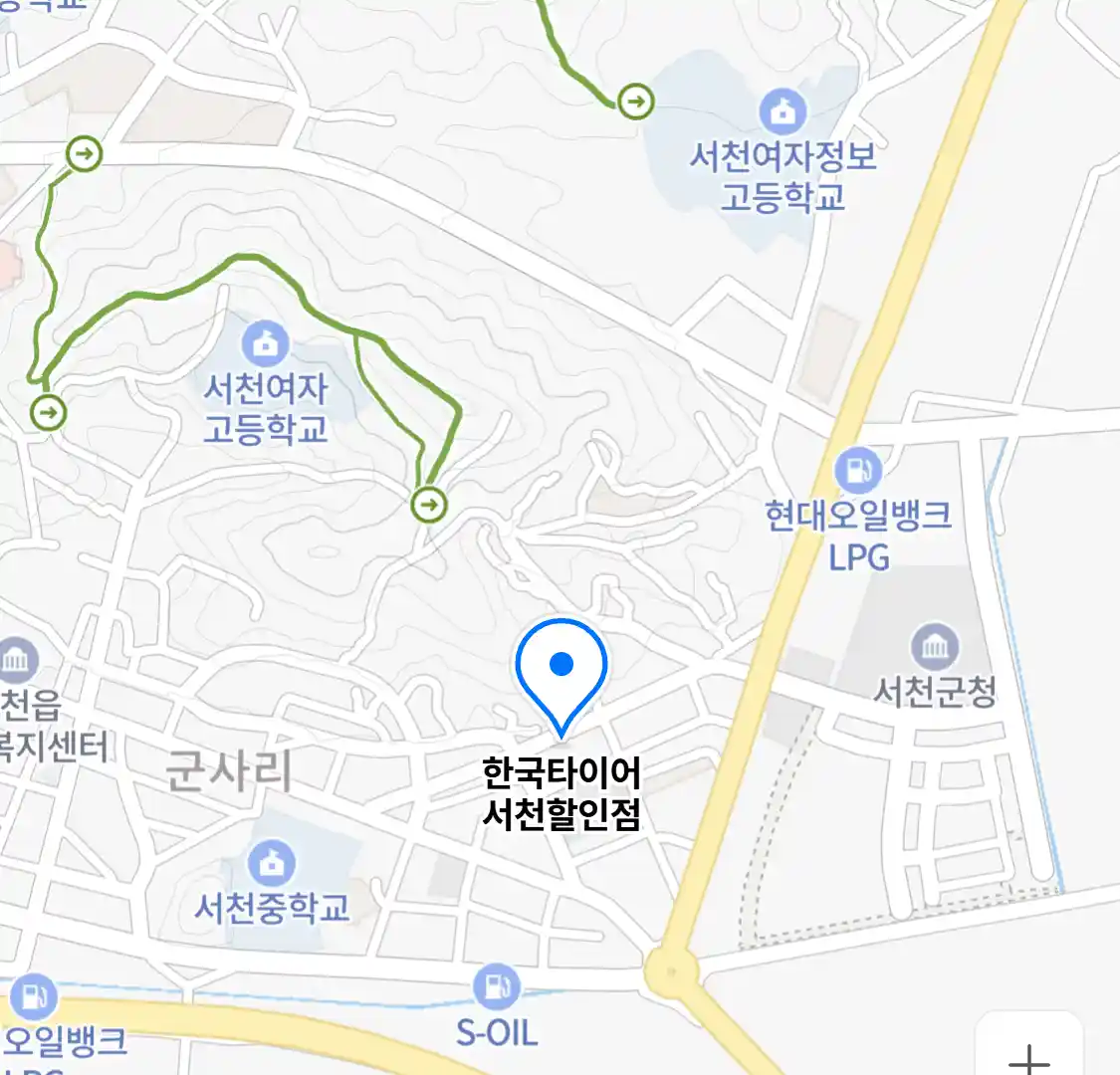Open the 서천군청 government office marker
1120x1075 pixels.
point(934,647)
